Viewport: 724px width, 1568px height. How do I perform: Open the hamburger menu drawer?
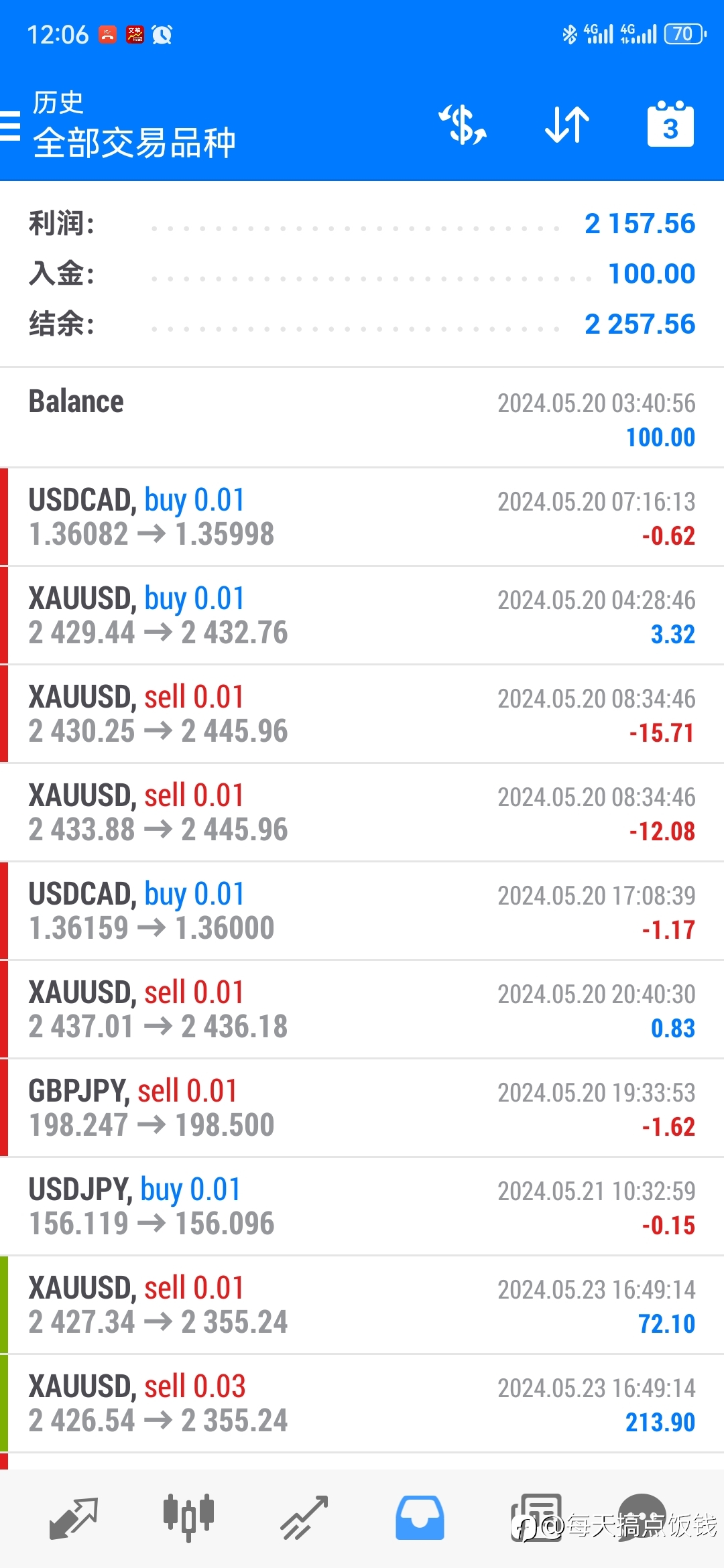click(9, 125)
